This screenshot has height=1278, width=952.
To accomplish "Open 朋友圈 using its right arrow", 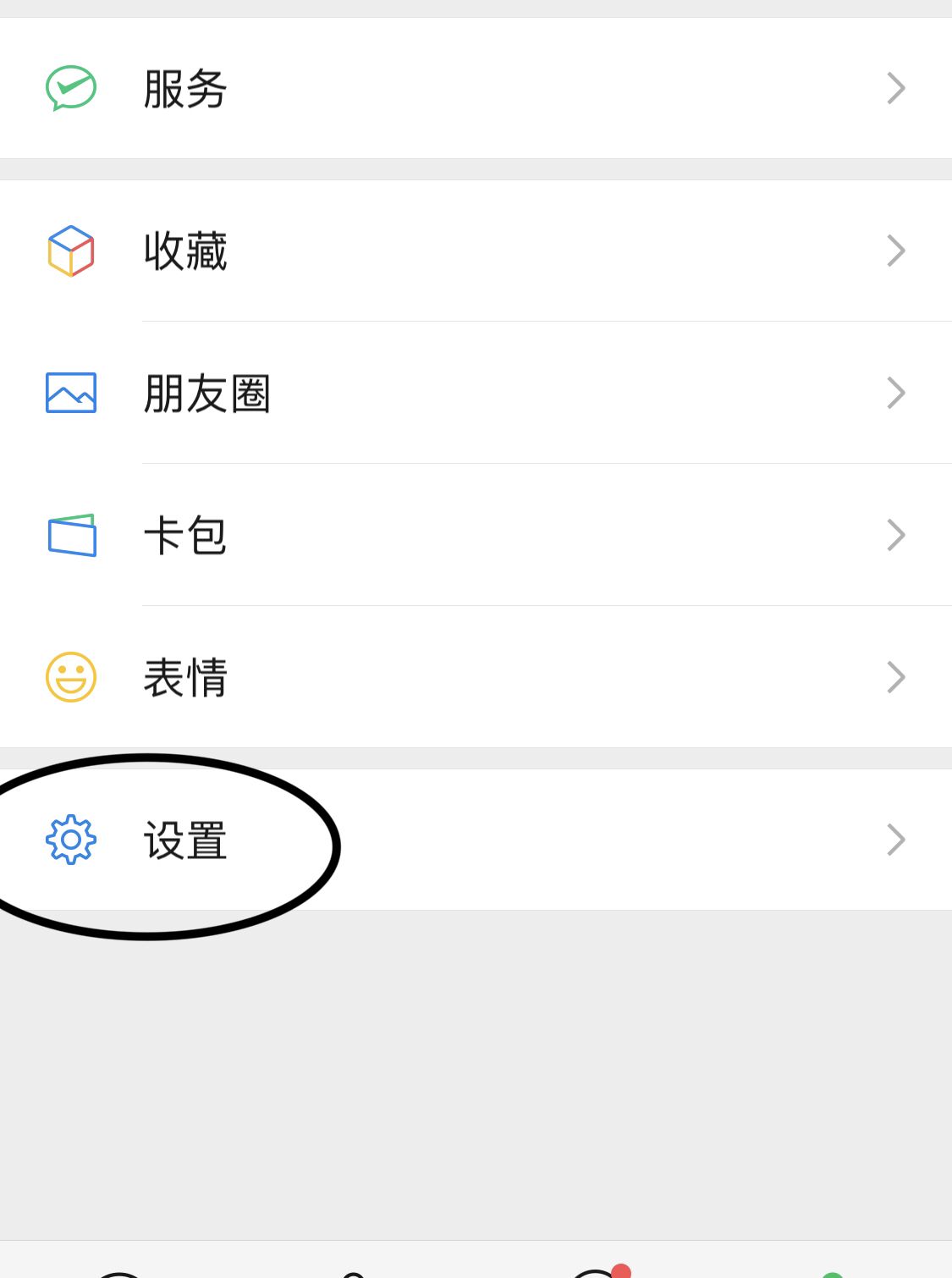I will coord(895,392).
